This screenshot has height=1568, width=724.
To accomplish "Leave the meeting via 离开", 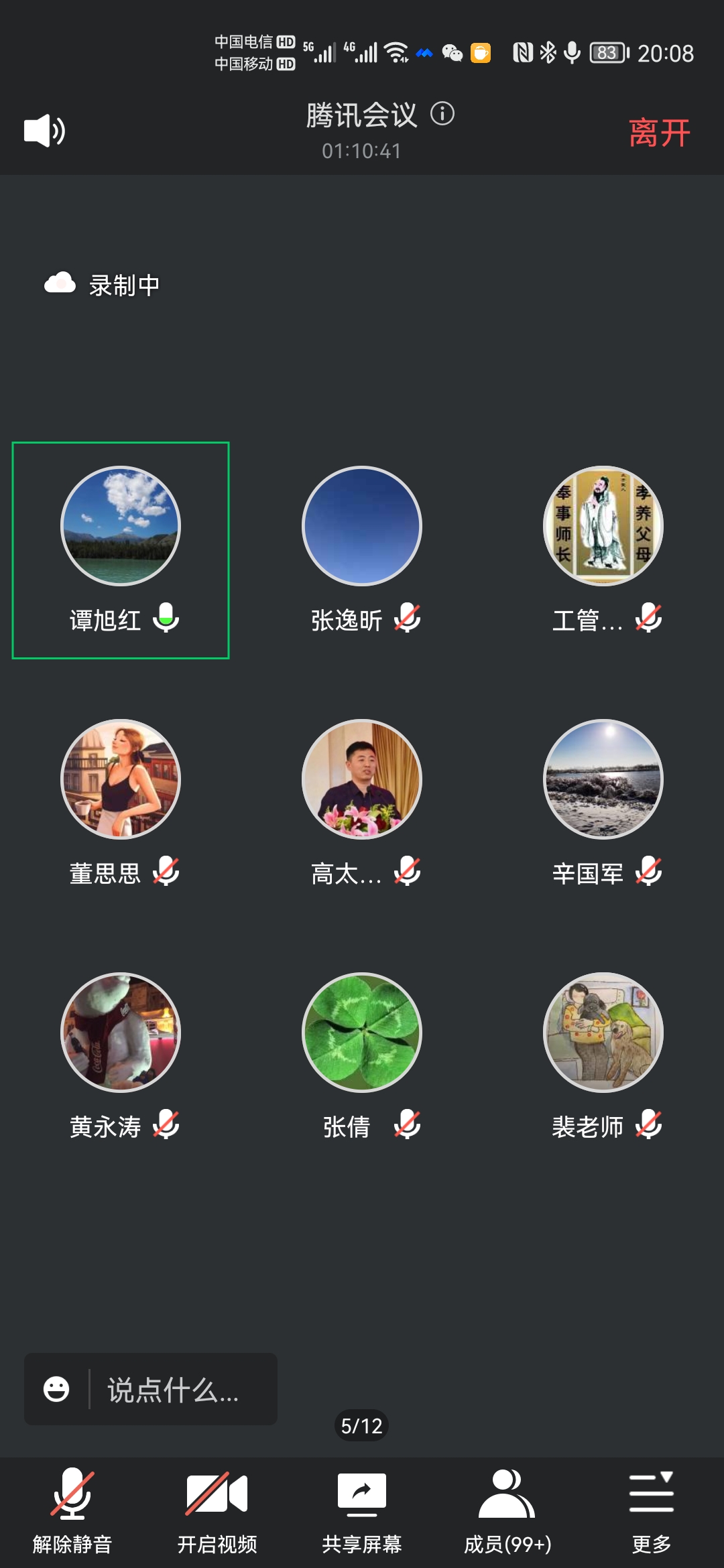I will click(659, 133).
